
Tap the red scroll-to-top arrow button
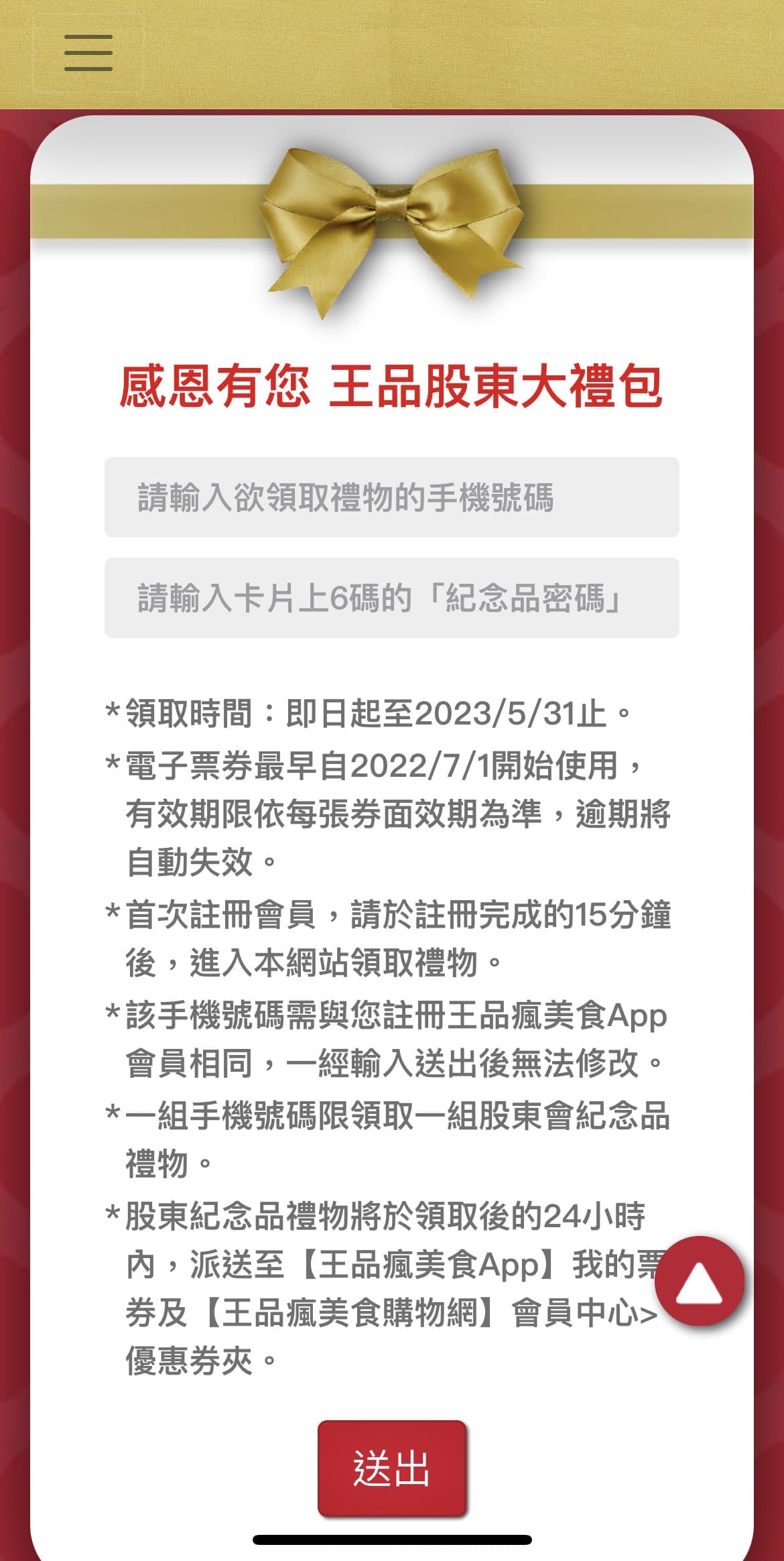tap(699, 1281)
